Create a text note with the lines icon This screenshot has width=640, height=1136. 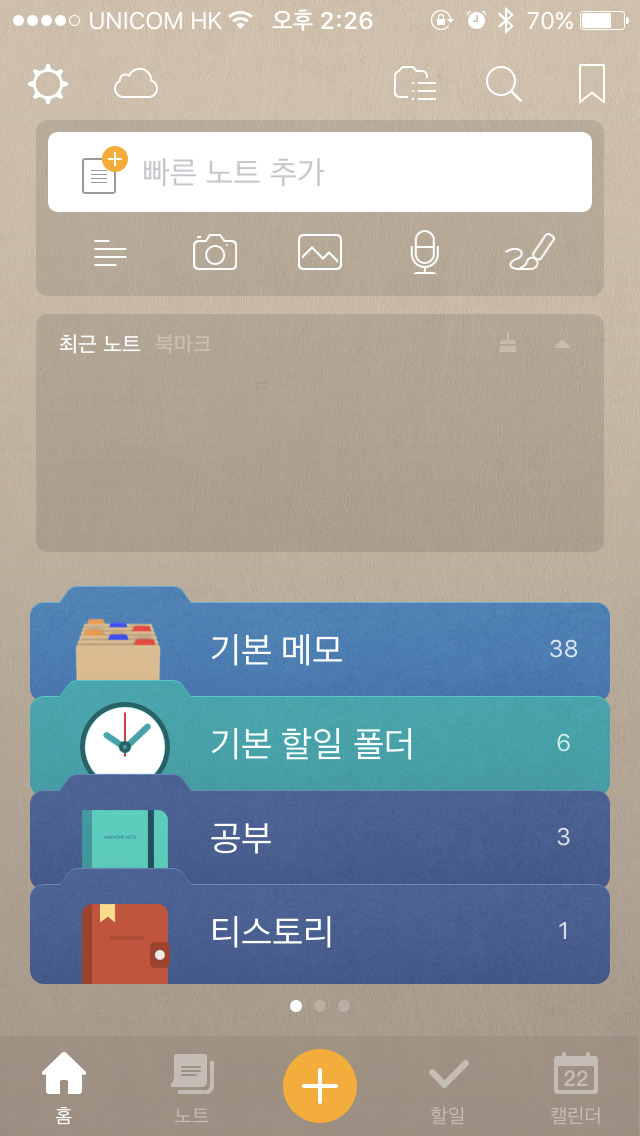pos(110,254)
